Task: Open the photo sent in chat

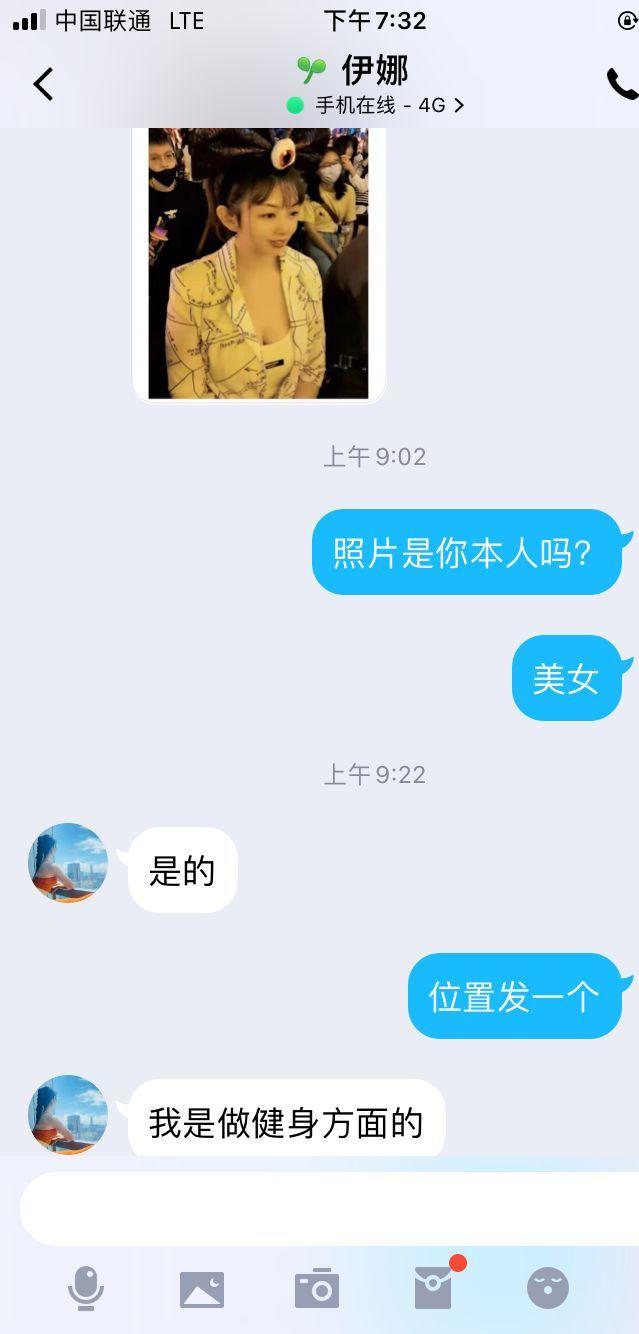Action: [x=258, y=263]
